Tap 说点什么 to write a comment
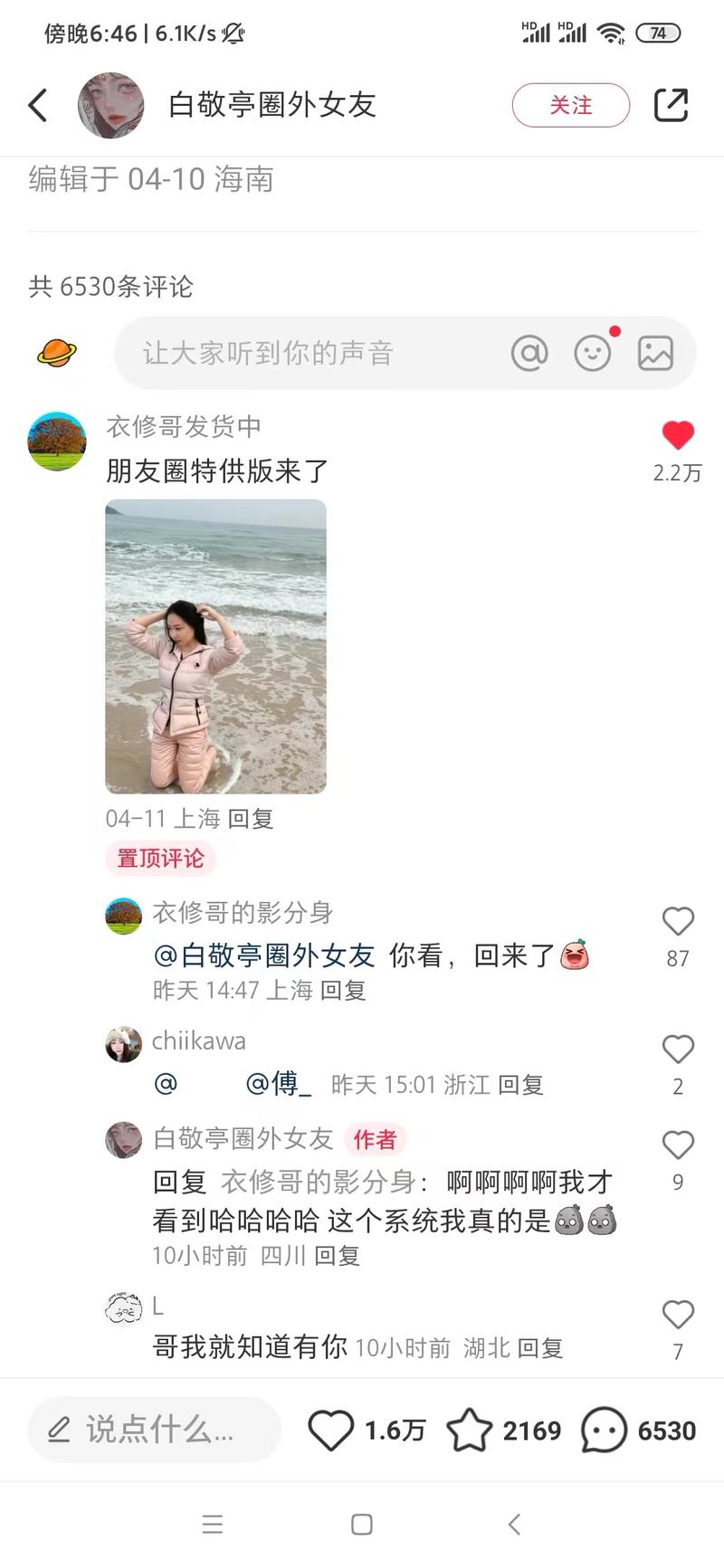The image size is (724, 1568). 154,1430
